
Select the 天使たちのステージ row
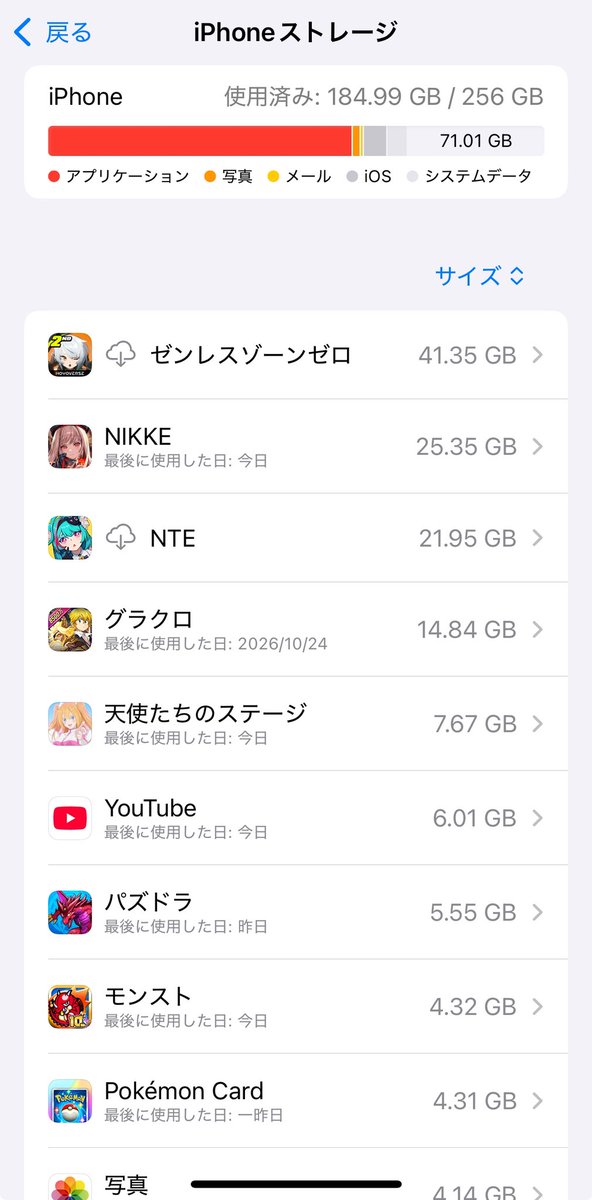click(296, 723)
